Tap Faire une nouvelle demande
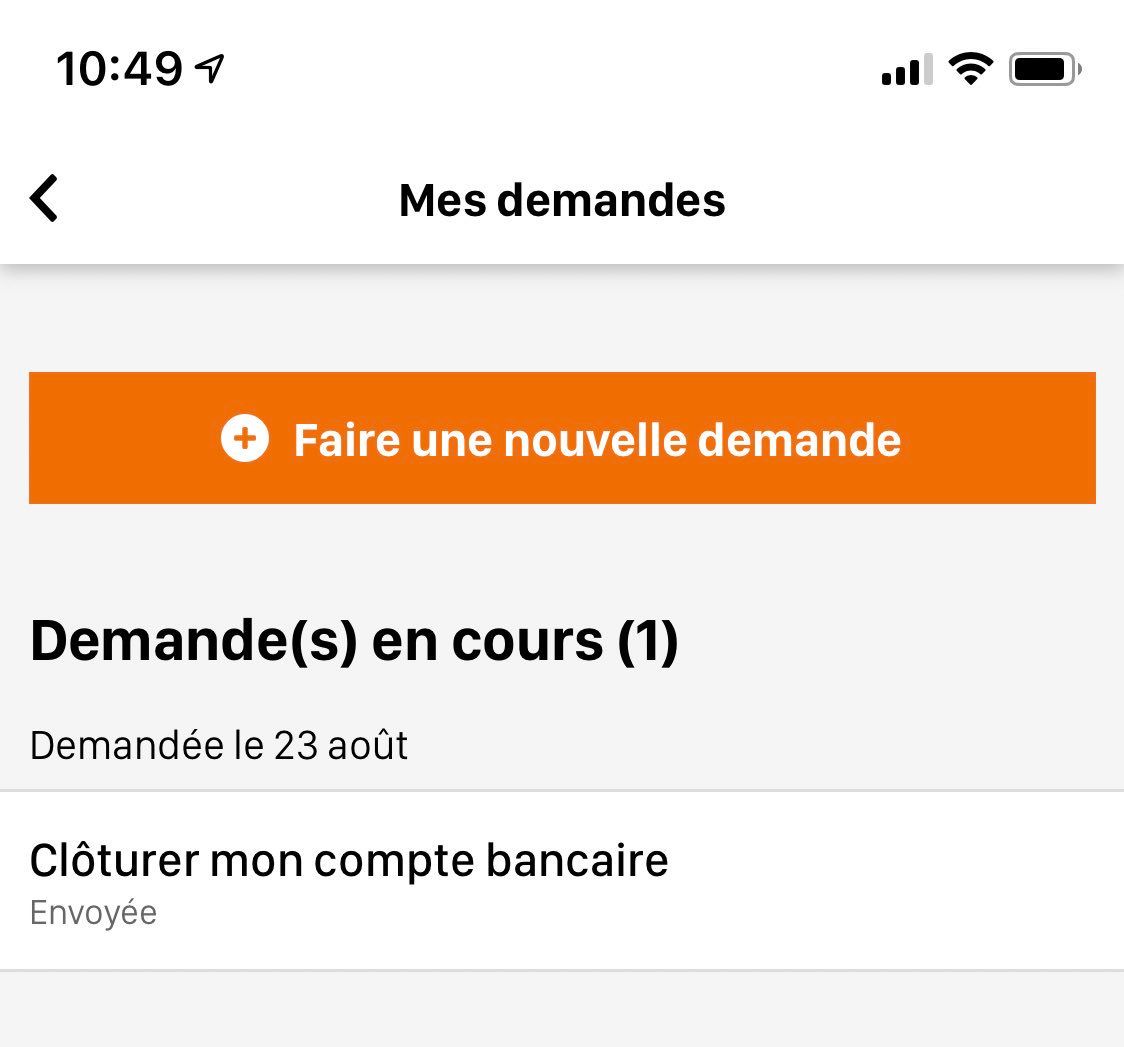The height and width of the screenshot is (1047, 1124). 562,439
